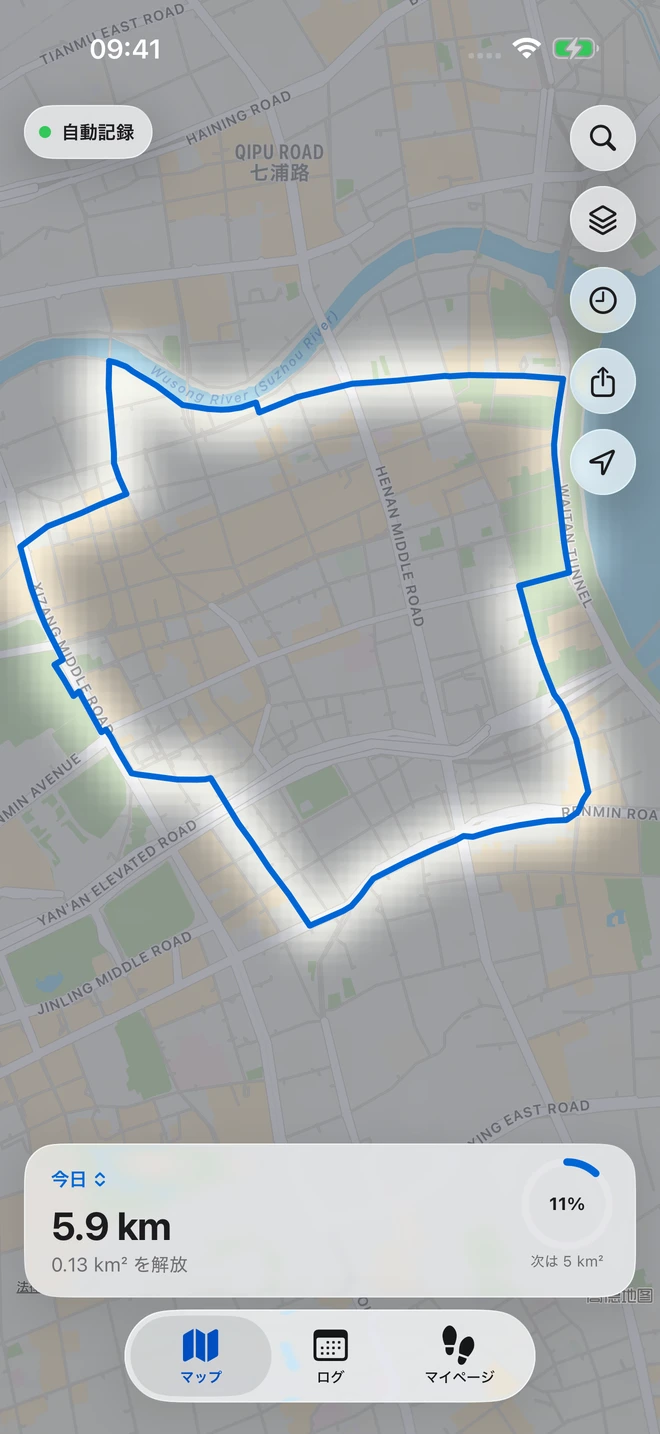Tap the 自動記録 auto-record chip
This screenshot has width=660, height=1434.
88,132
